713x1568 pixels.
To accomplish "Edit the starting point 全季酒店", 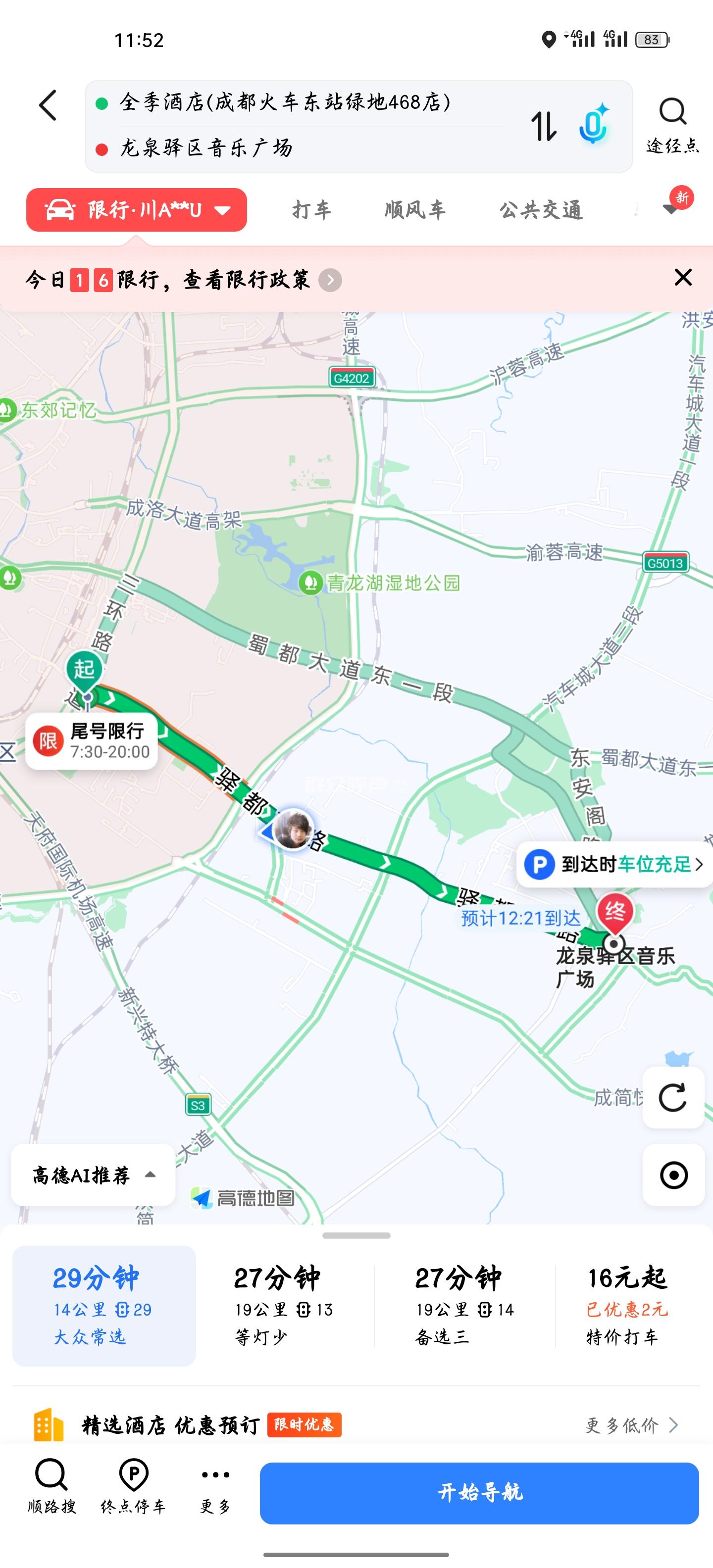I will [x=285, y=102].
